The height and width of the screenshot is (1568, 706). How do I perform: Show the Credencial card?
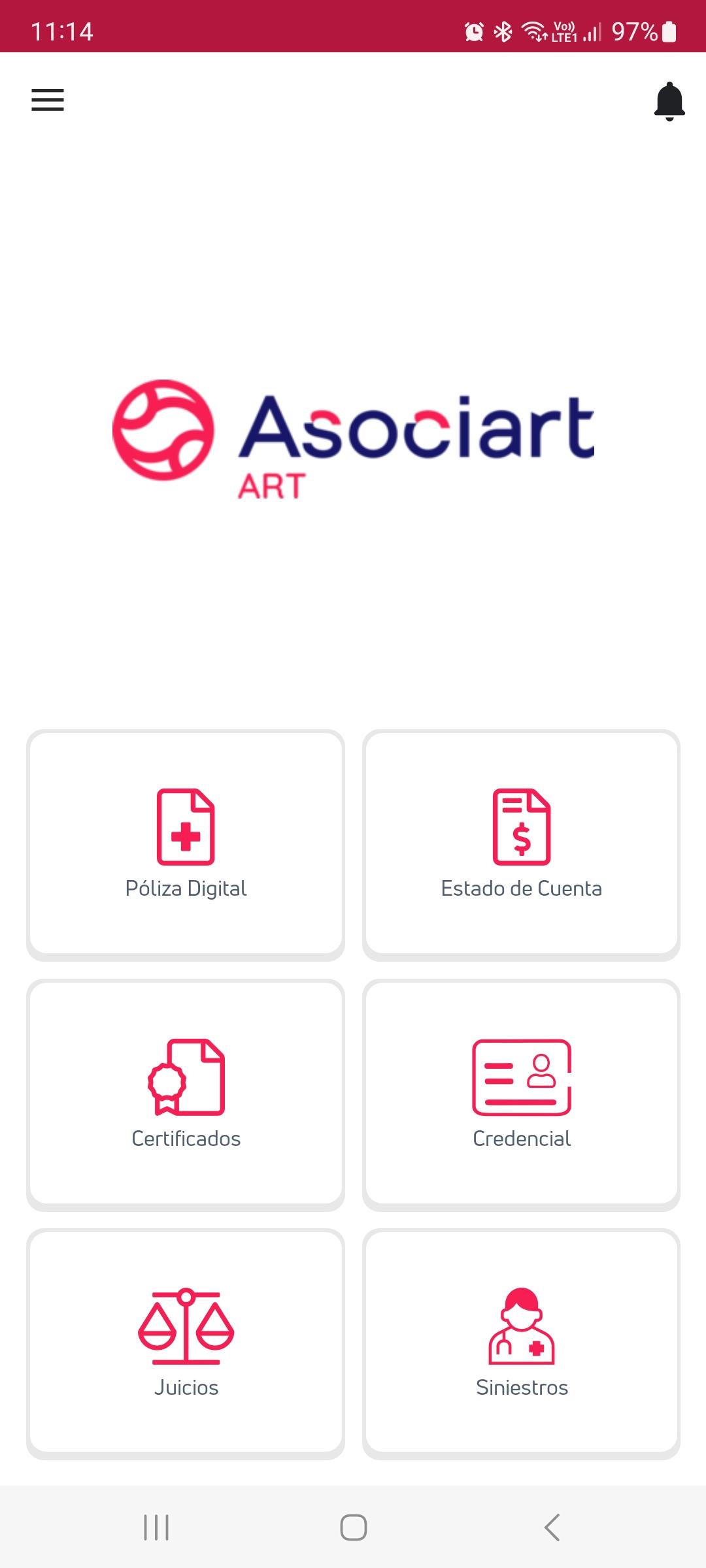click(521, 1094)
